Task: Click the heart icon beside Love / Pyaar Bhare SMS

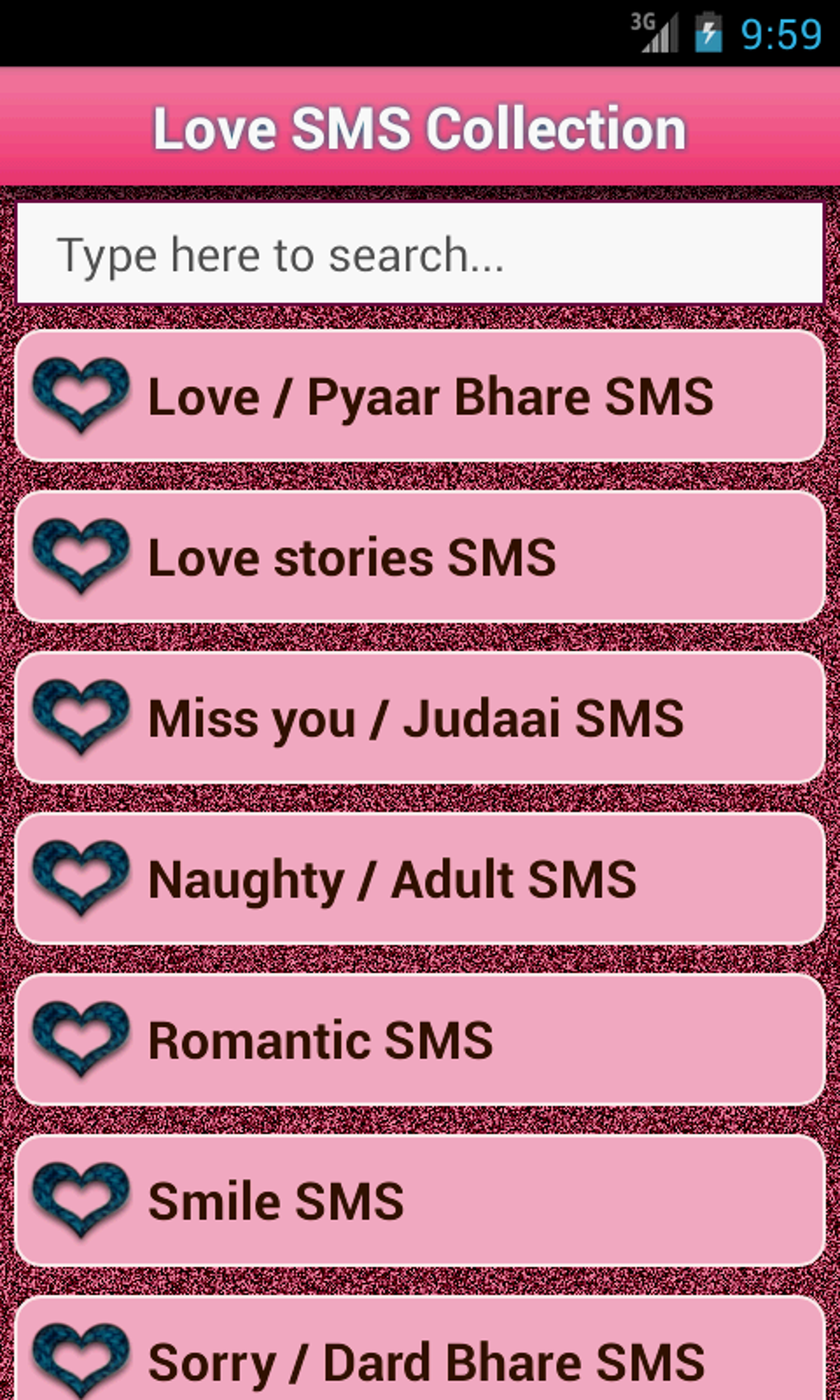Action: (x=82, y=395)
